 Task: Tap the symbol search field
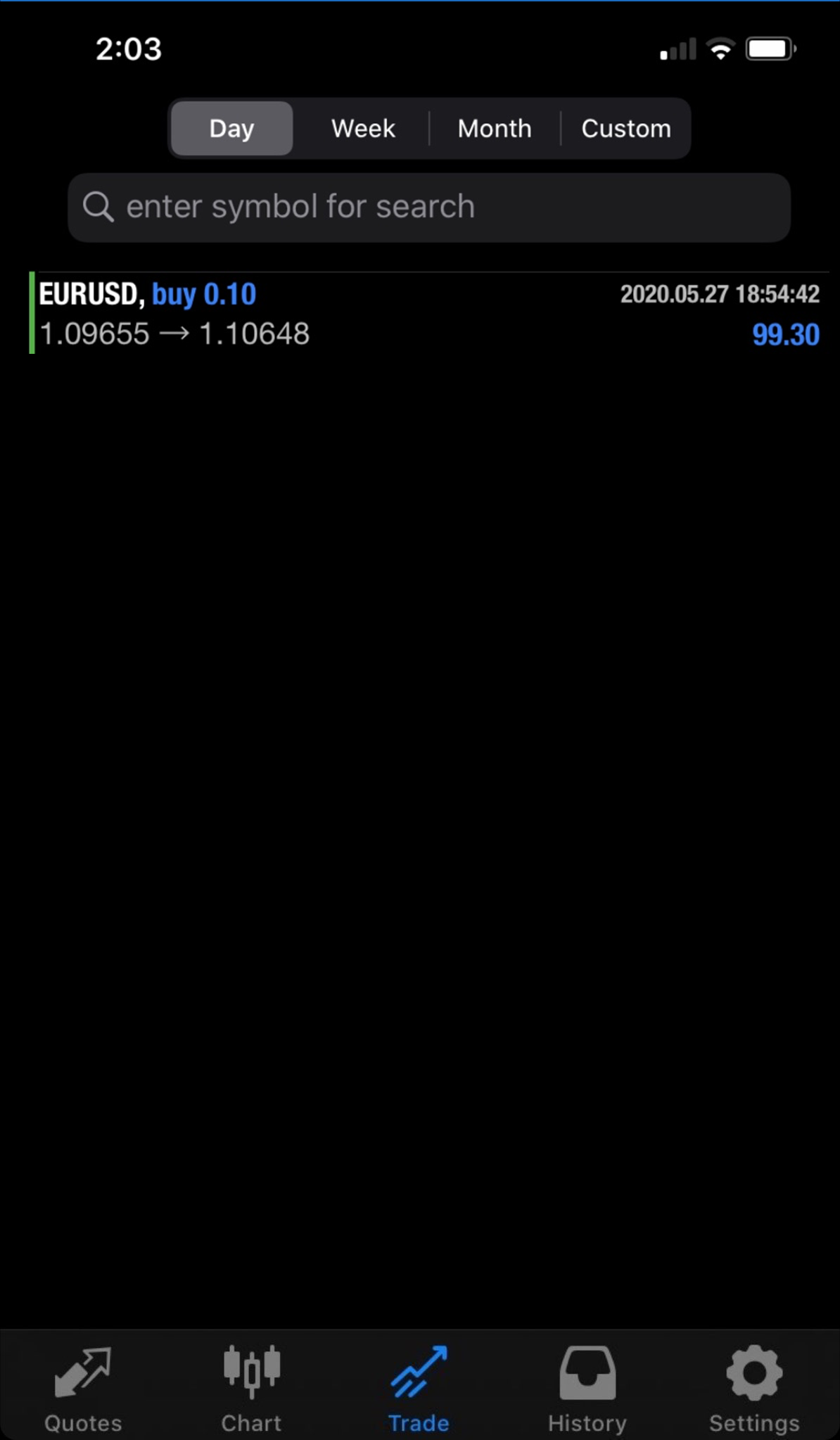tap(429, 208)
